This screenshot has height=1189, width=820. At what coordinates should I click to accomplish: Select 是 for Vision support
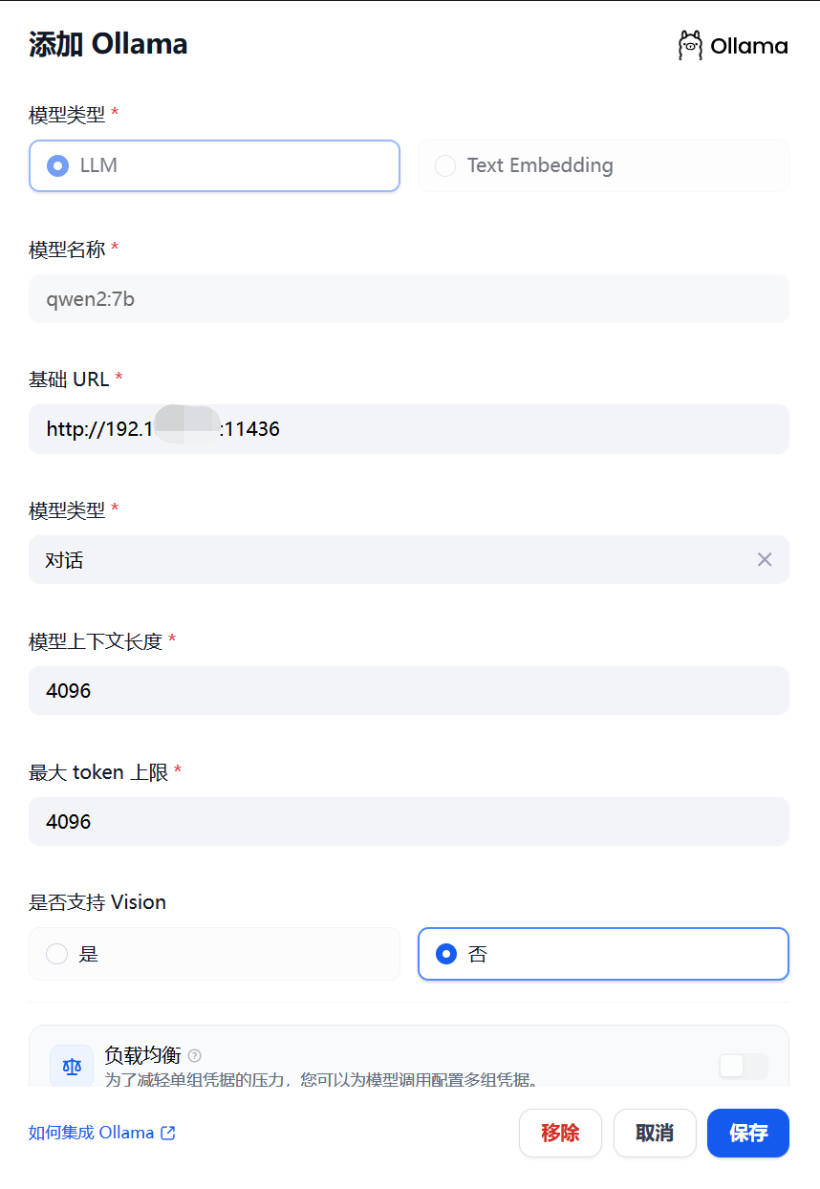214,954
